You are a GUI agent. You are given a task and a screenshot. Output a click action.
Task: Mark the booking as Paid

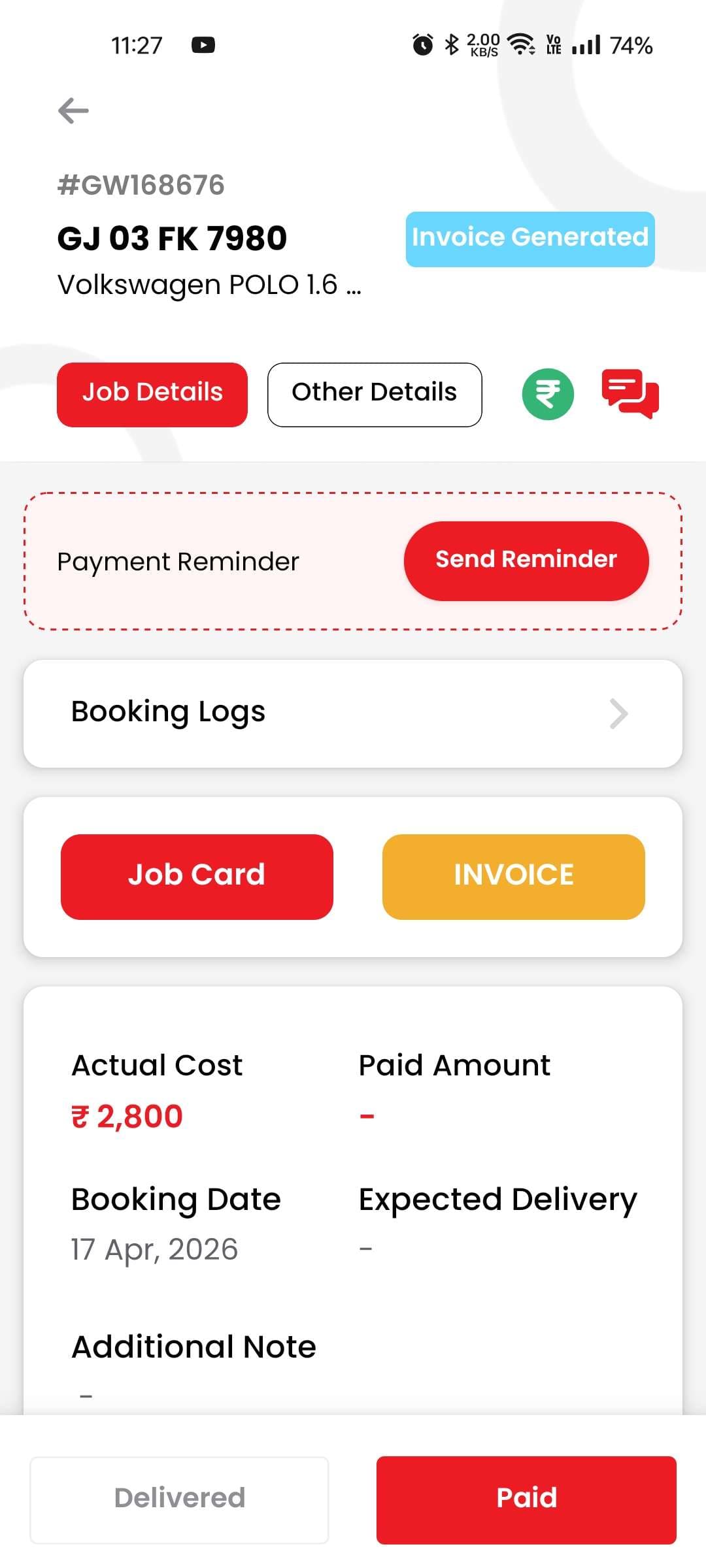pyautogui.click(x=527, y=1499)
